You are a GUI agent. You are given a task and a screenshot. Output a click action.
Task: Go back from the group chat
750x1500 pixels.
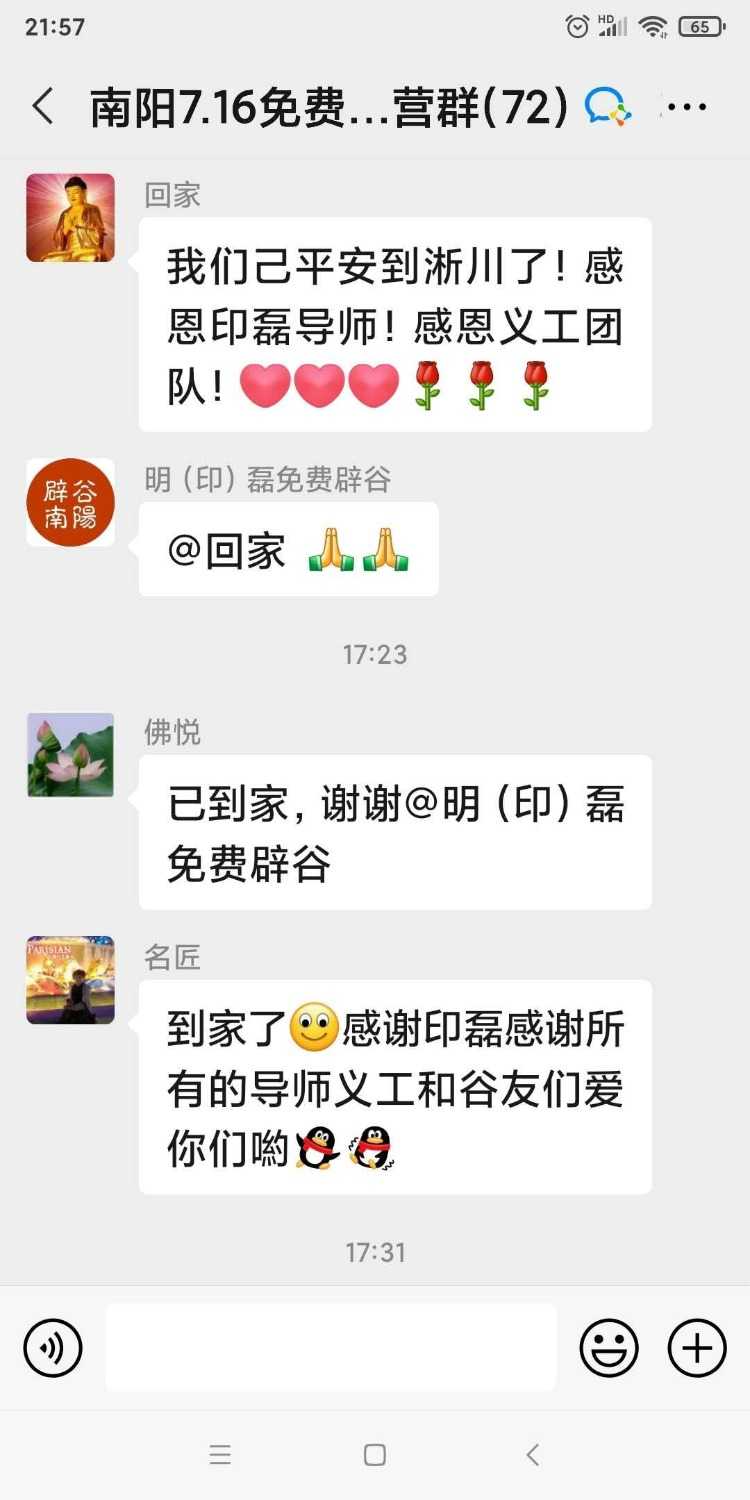tap(42, 106)
